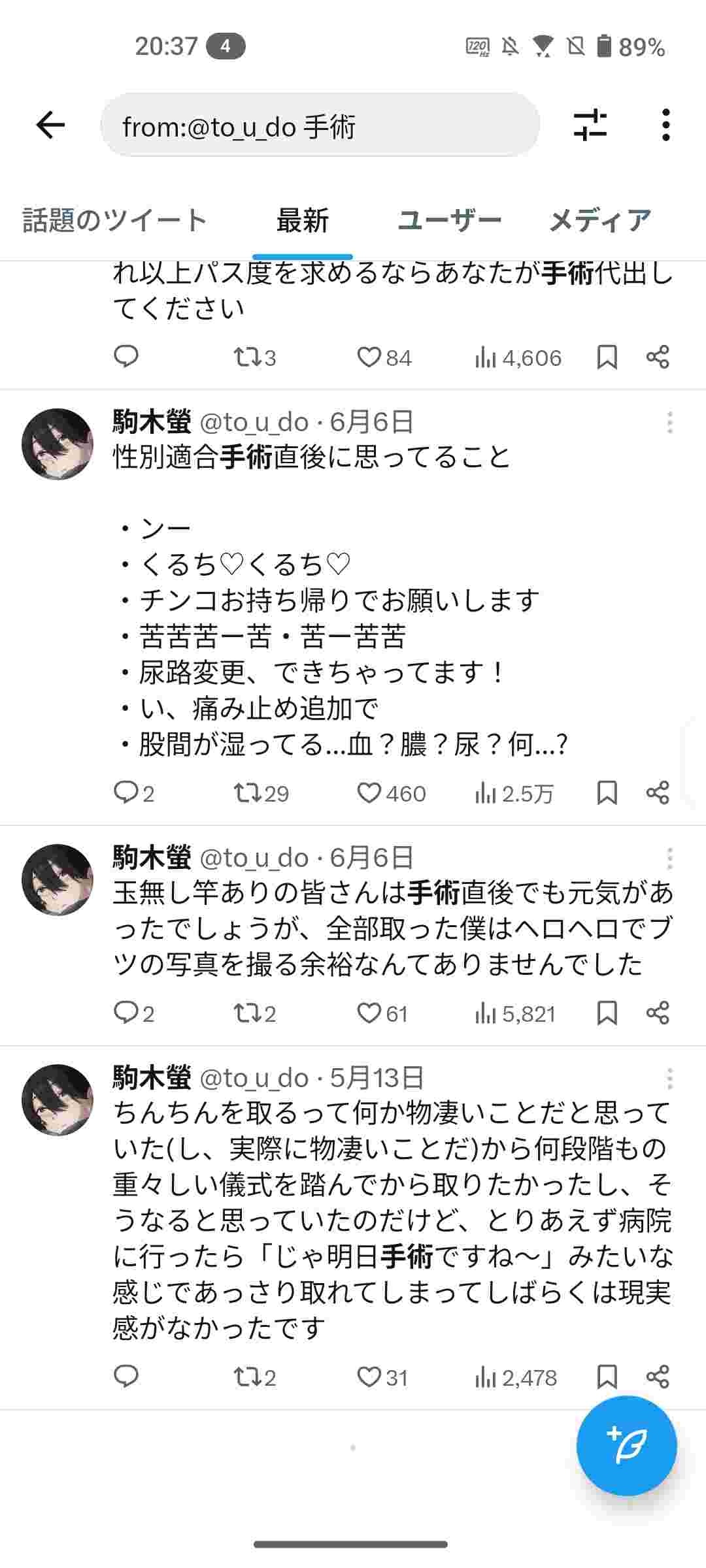This screenshot has width=706, height=1568.
Task: Retweet the 玉無し竿あり tweet
Action: (247, 1013)
